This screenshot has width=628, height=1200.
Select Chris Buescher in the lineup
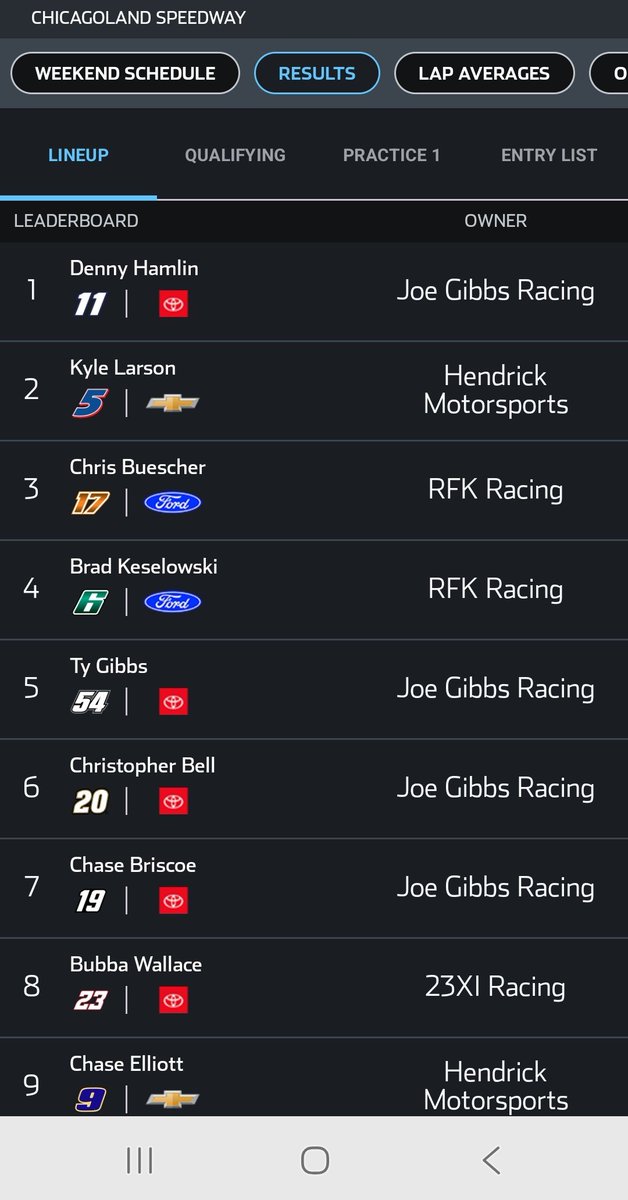pyautogui.click(x=314, y=490)
